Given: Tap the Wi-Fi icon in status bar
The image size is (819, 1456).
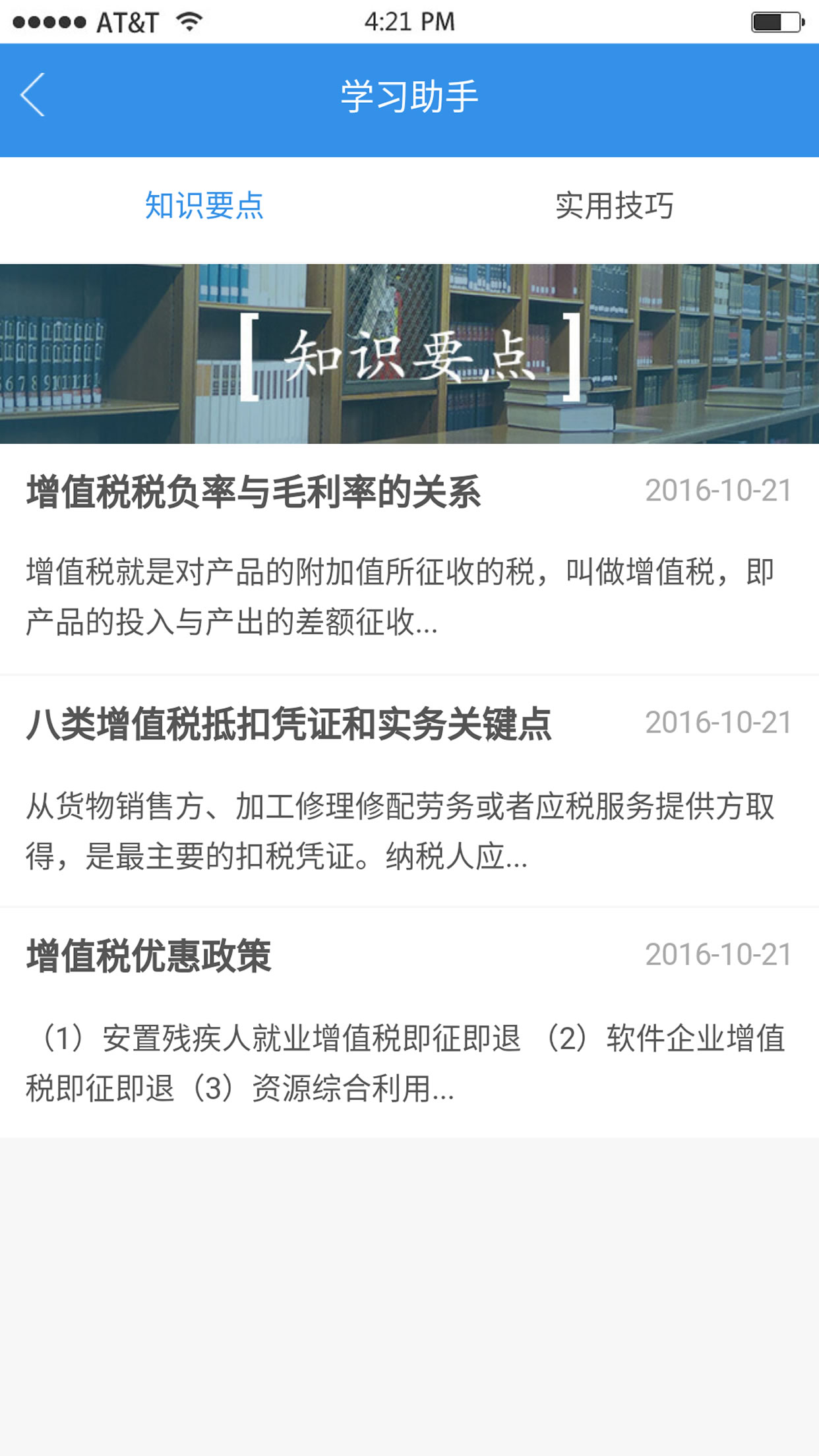Looking at the screenshot, I should [x=187, y=21].
